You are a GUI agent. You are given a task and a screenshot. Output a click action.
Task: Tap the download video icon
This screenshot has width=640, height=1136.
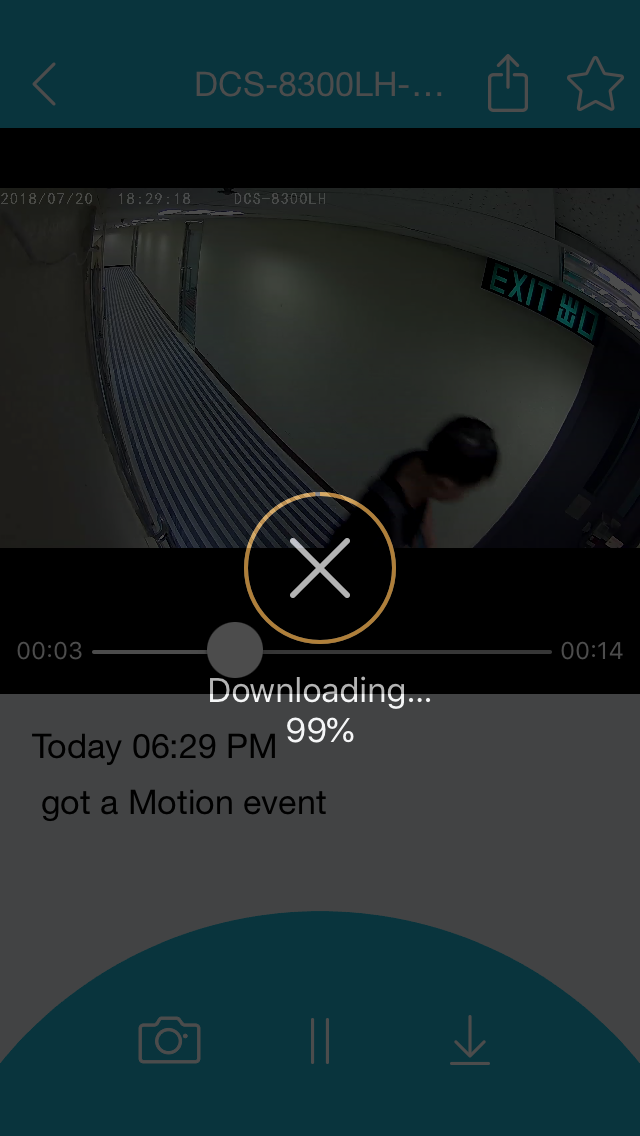coord(469,1041)
